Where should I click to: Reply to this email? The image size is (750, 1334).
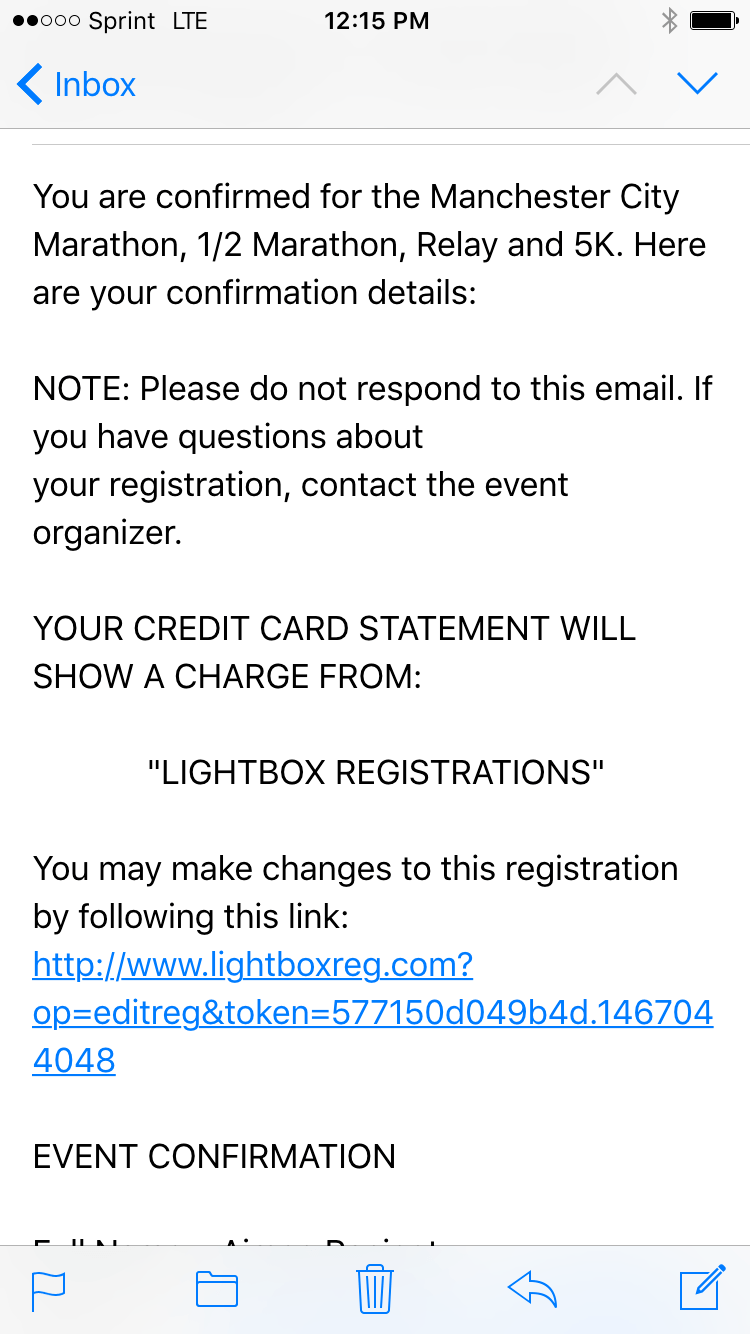[x=532, y=1289]
